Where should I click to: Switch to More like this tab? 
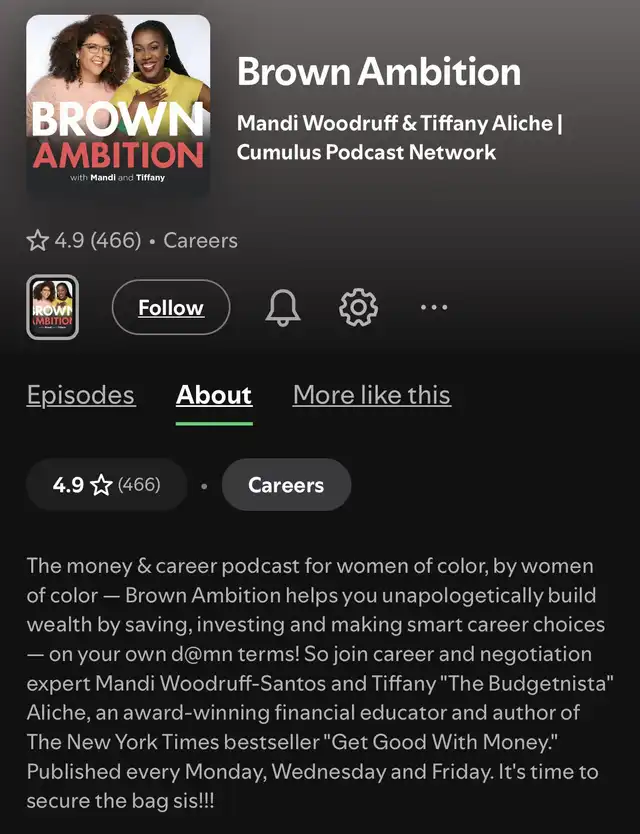click(372, 395)
